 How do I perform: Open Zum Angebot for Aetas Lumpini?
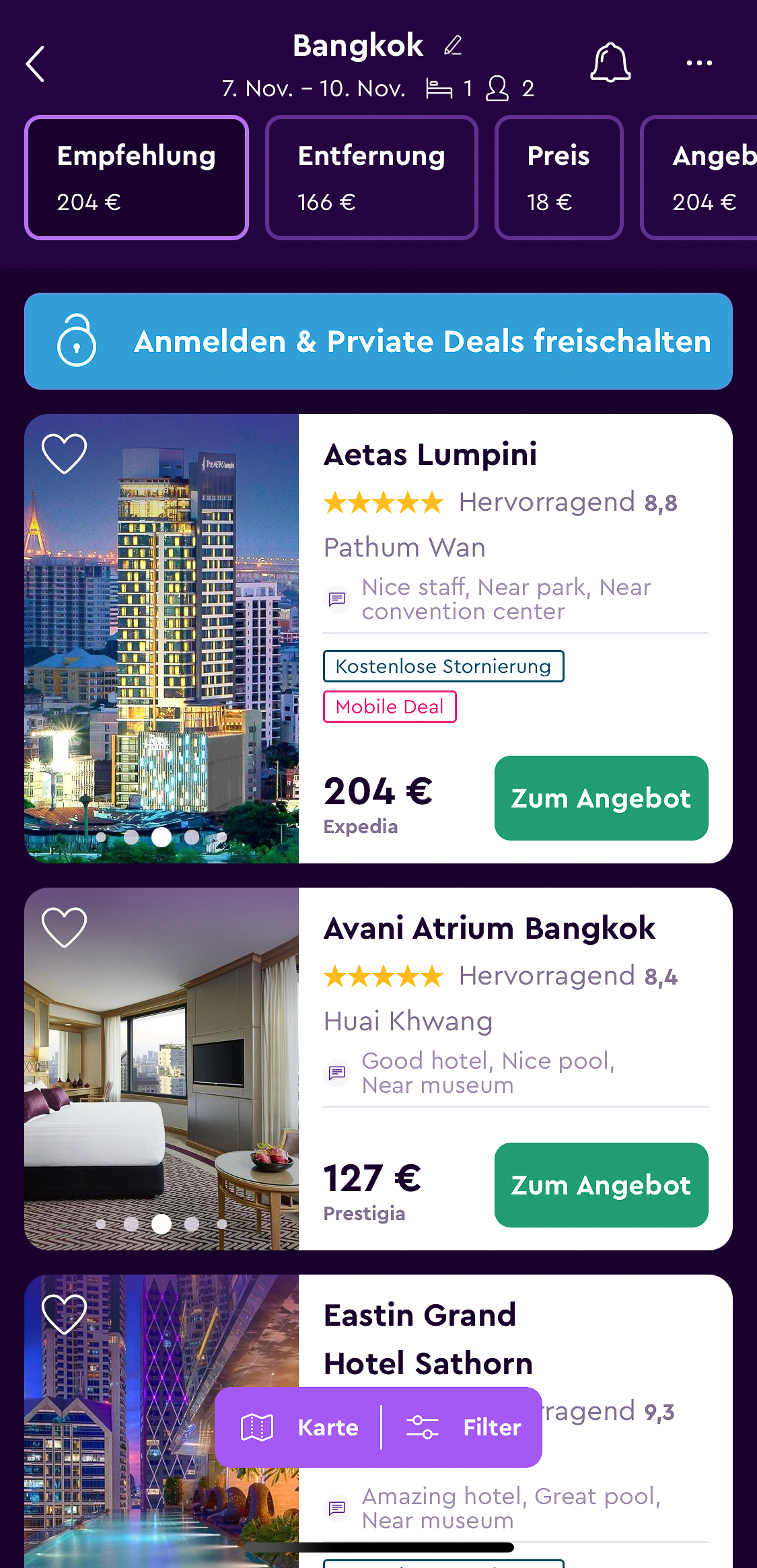(x=601, y=798)
